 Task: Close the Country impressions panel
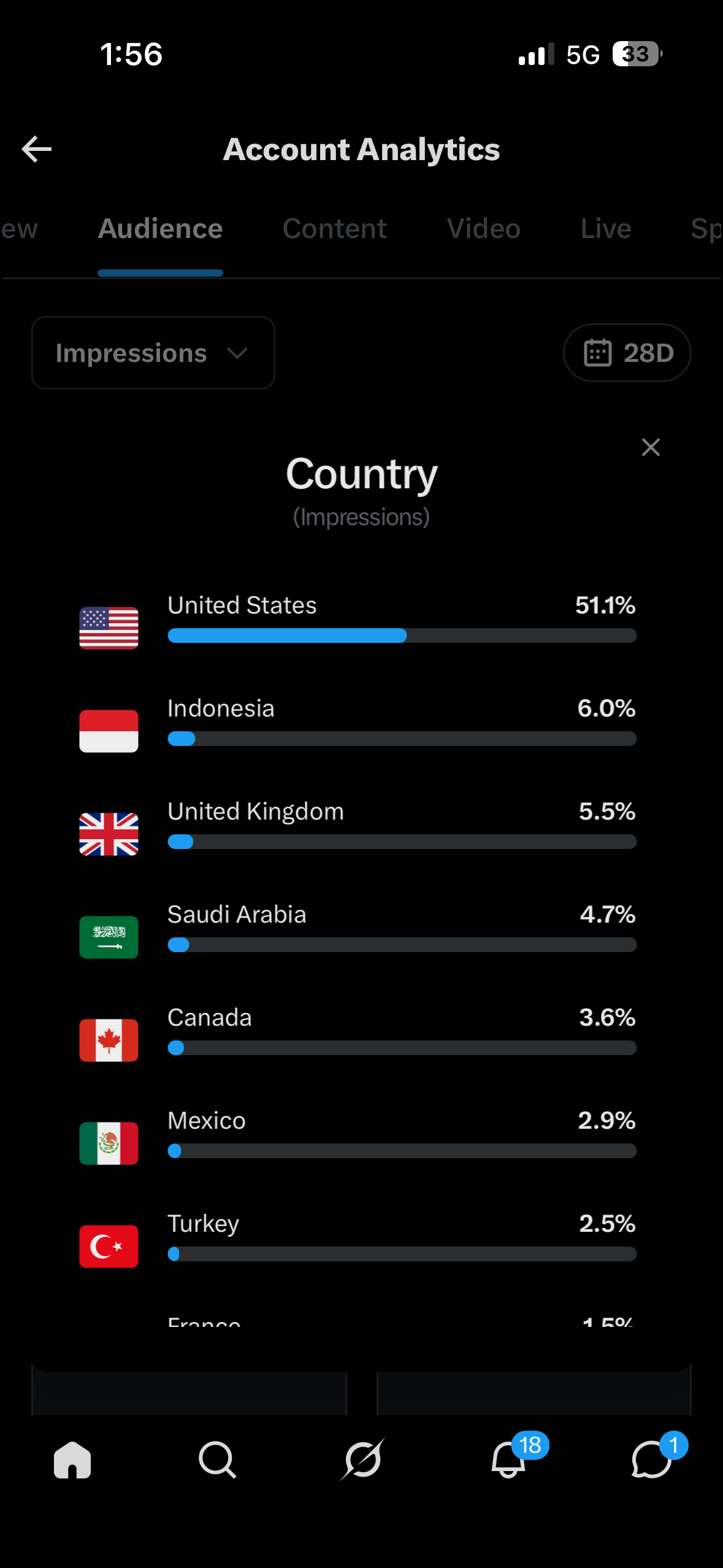pos(651,447)
